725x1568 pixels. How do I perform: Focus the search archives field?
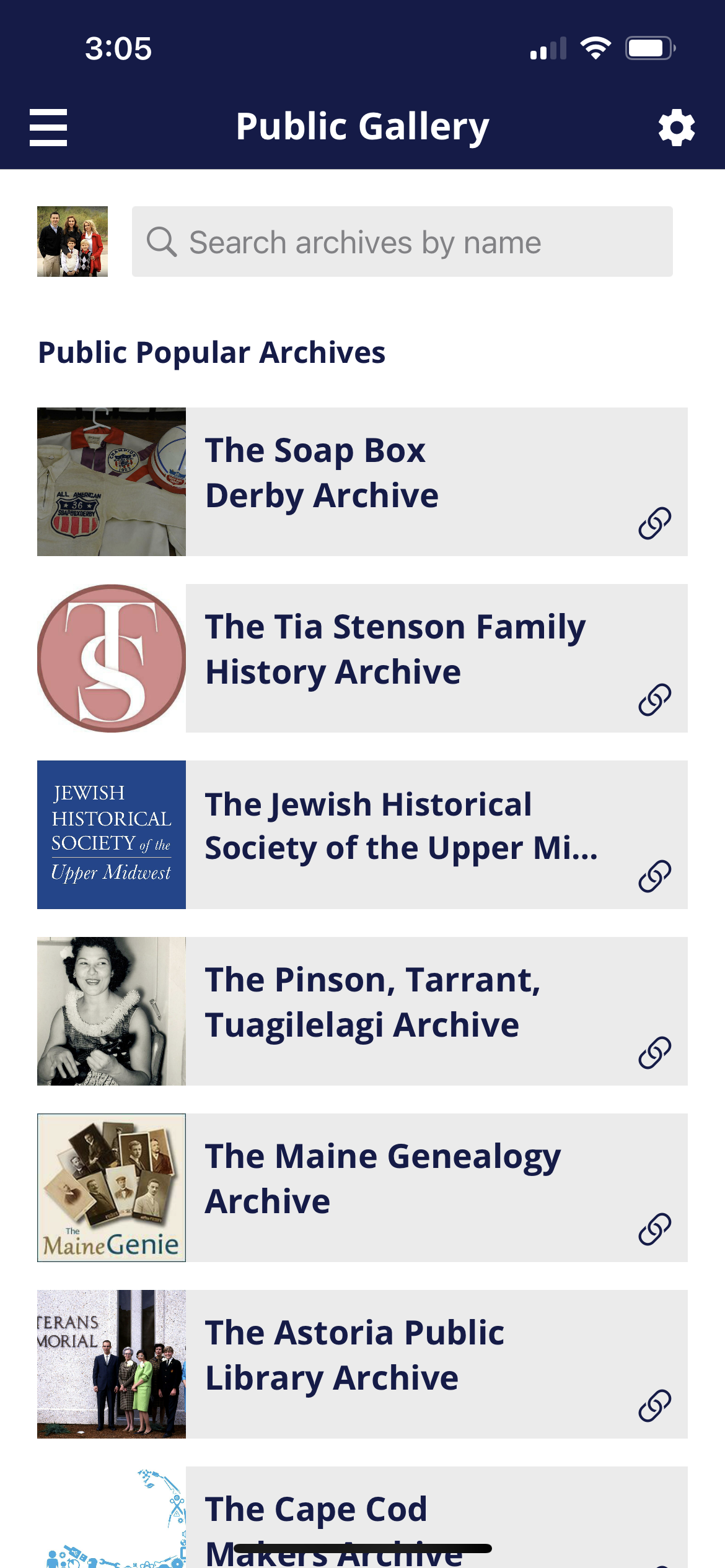point(403,242)
